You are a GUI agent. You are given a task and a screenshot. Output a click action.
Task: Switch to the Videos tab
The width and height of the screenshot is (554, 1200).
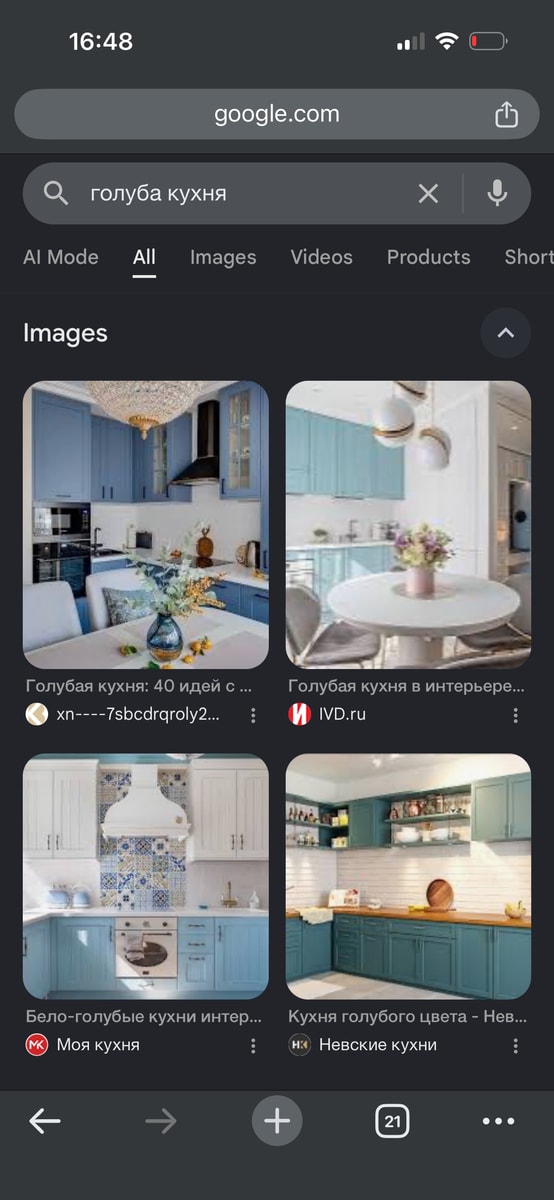click(x=321, y=257)
